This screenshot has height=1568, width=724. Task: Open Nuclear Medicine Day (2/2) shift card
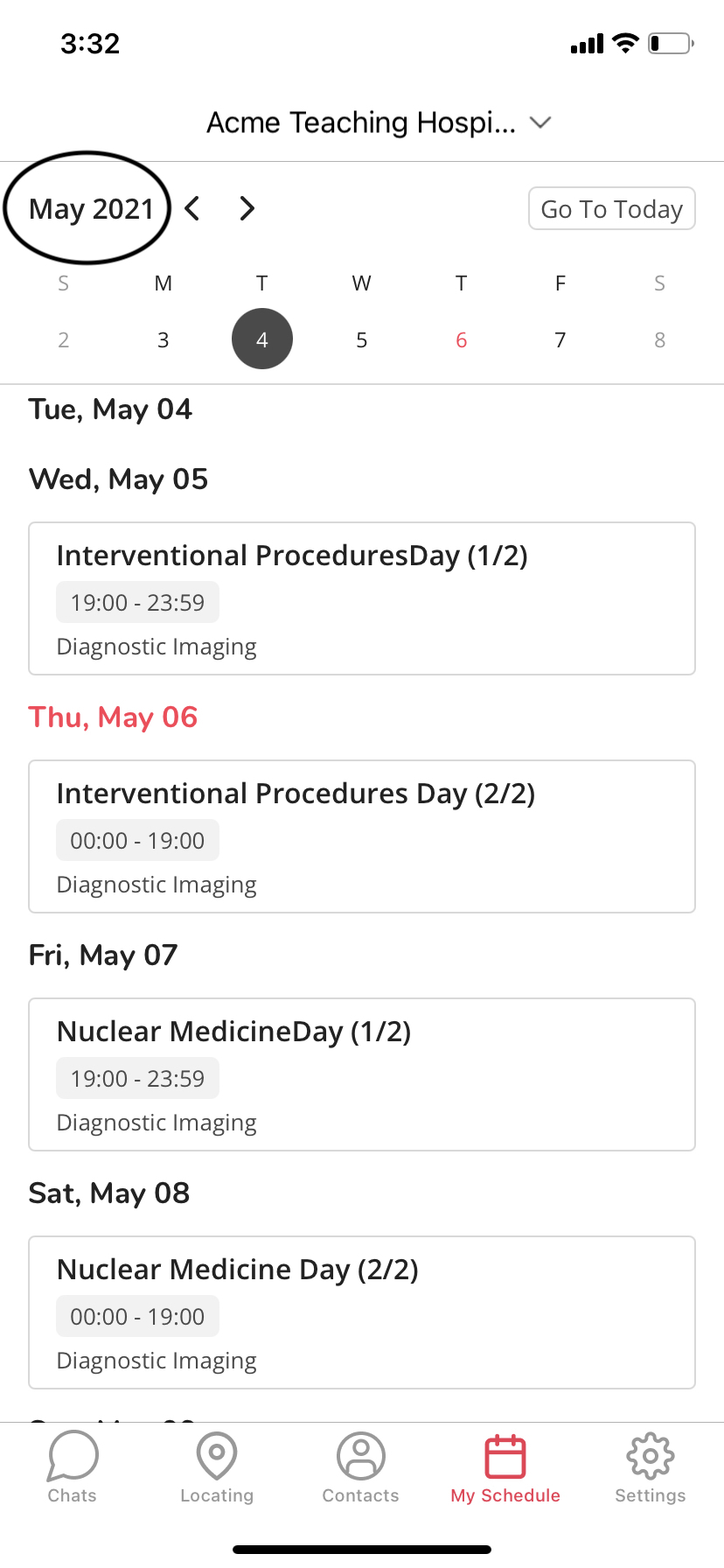pyautogui.click(x=362, y=1312)
